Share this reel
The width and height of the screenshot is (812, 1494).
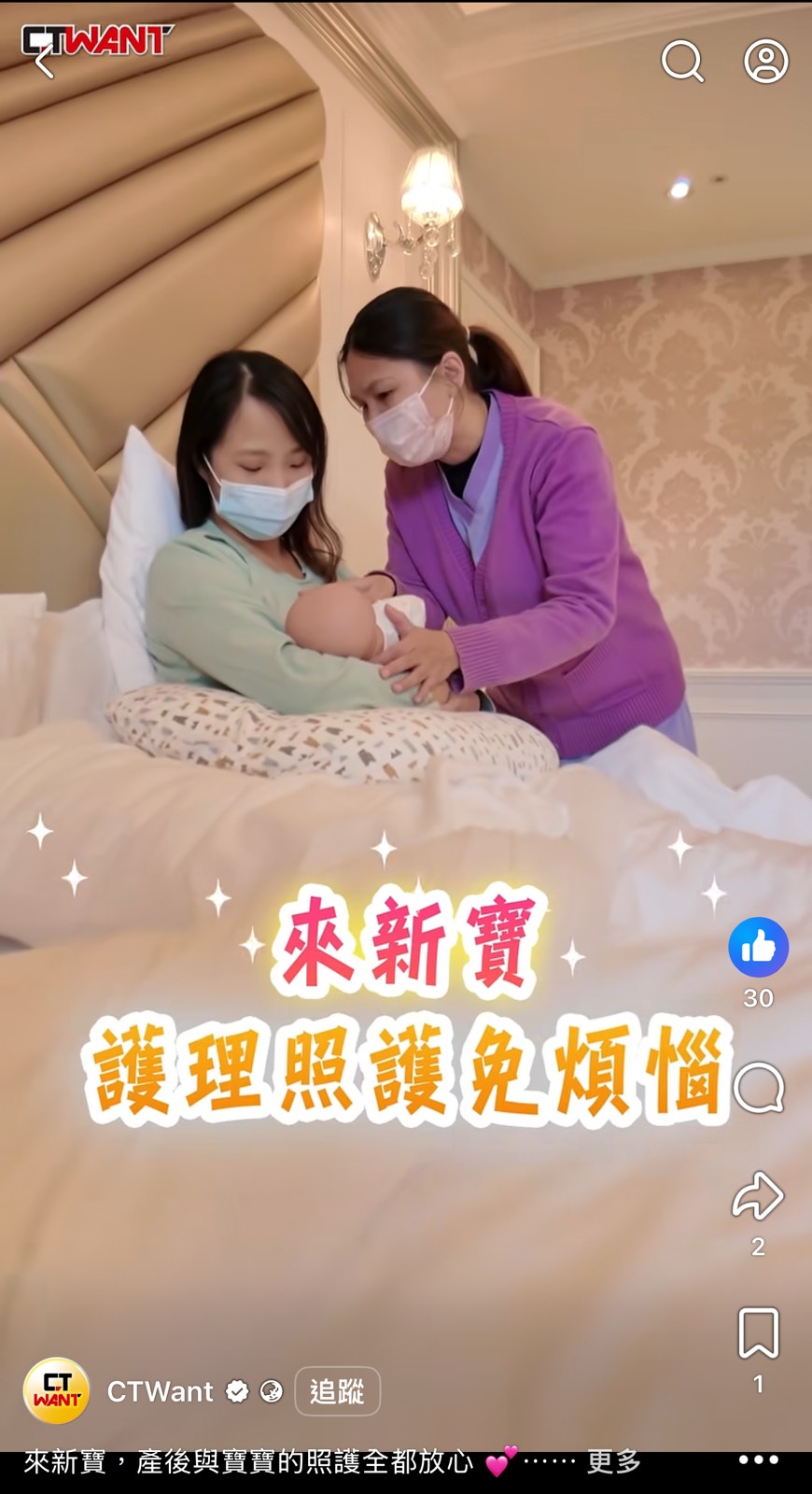point(758,1195)
